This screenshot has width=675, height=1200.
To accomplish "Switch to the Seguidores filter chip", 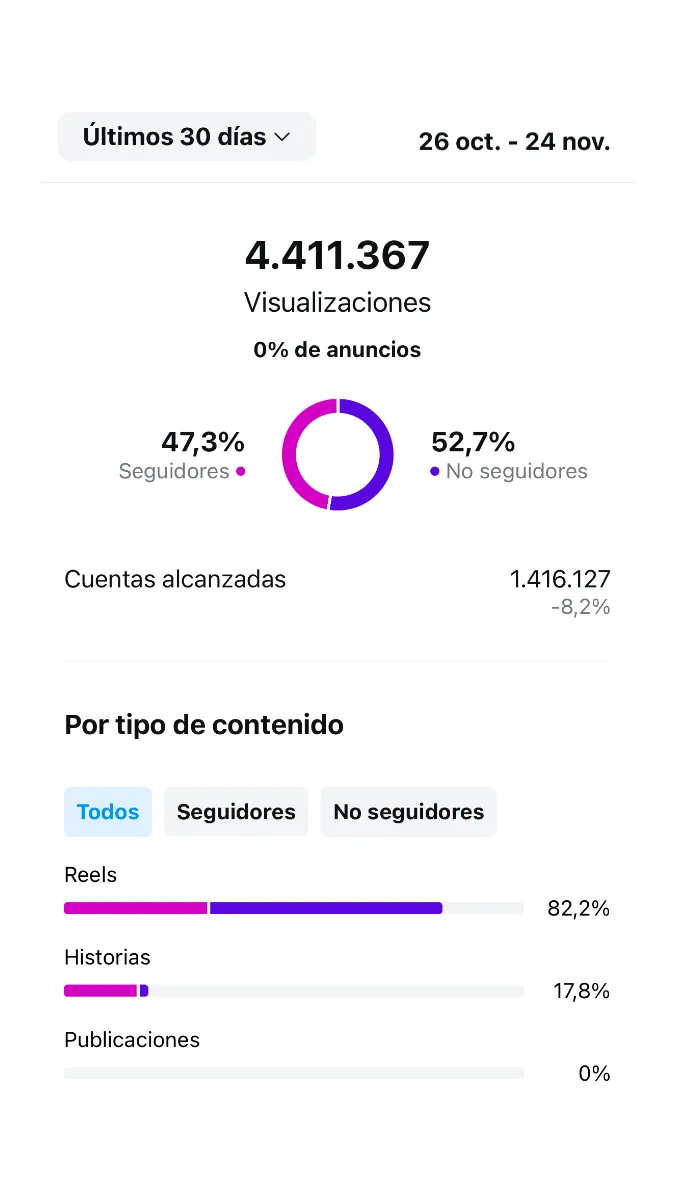I will [x=236, y=811].
